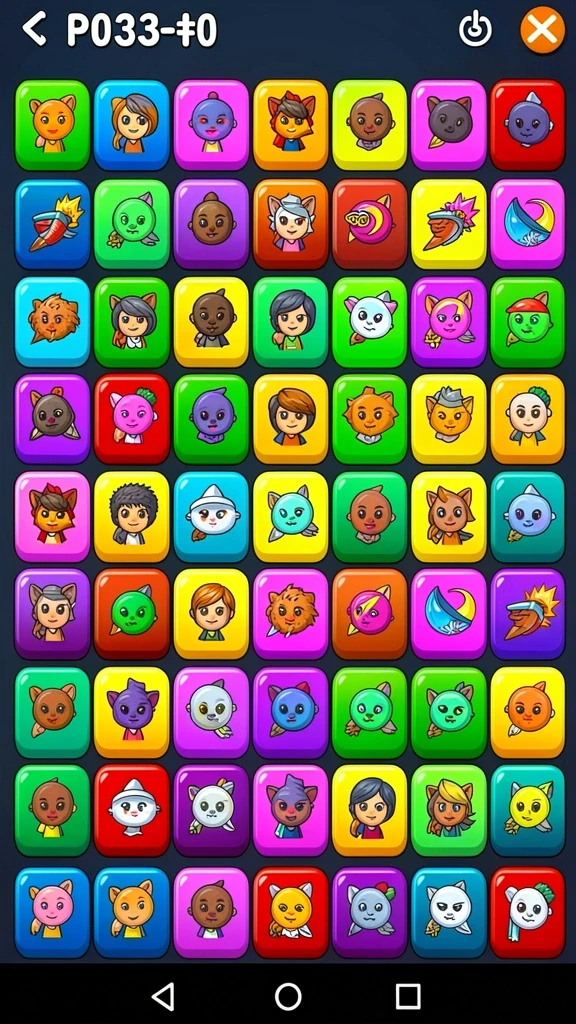Select the purple tile with blue cat face

291,712
